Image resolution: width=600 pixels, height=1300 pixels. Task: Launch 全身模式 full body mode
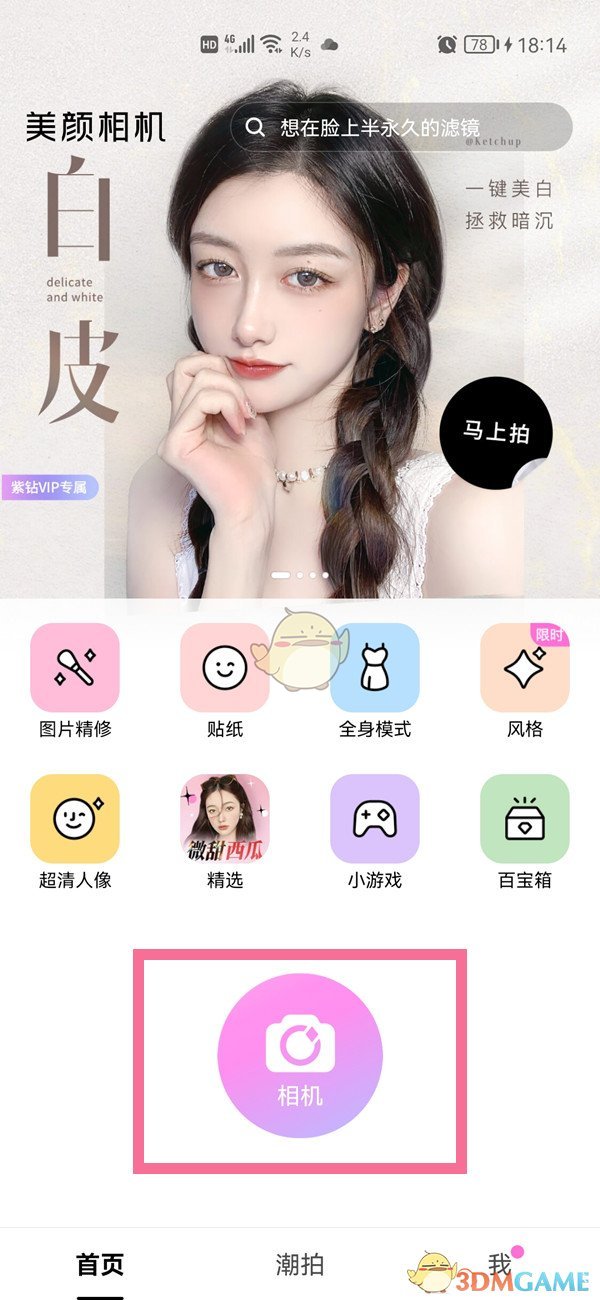[x=375, y=668]
